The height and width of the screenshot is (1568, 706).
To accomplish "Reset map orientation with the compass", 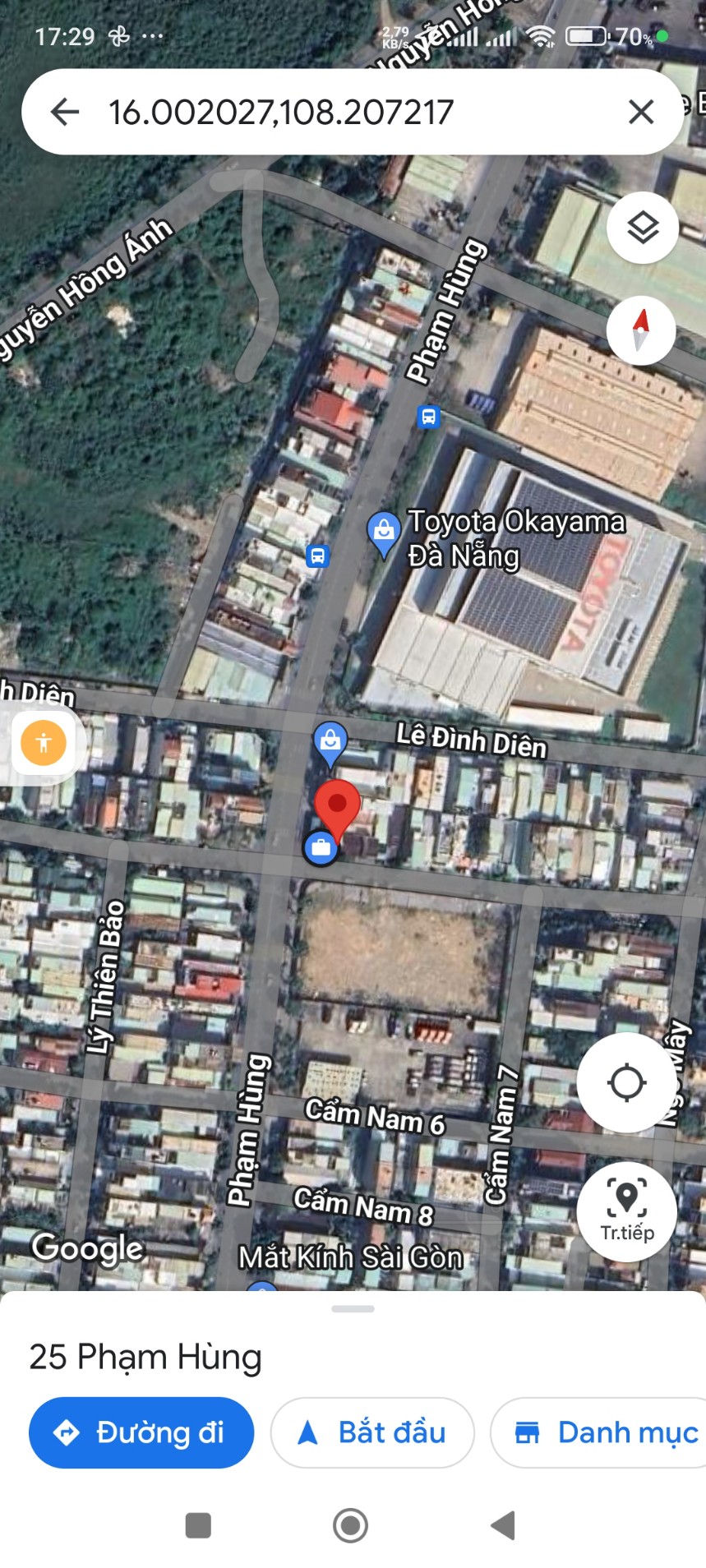I will [x=643, y=330].
